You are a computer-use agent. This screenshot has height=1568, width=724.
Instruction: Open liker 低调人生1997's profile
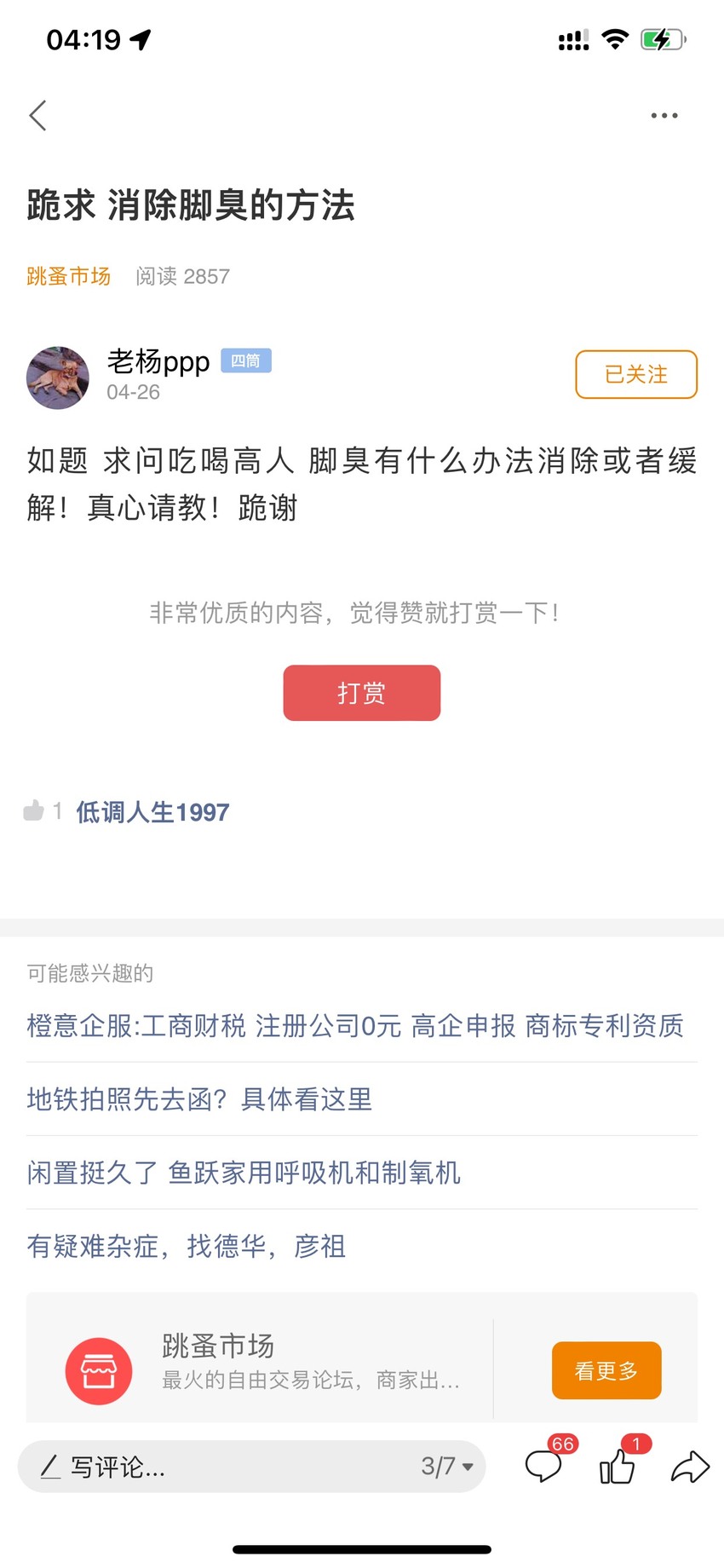(x=153, y=812)
